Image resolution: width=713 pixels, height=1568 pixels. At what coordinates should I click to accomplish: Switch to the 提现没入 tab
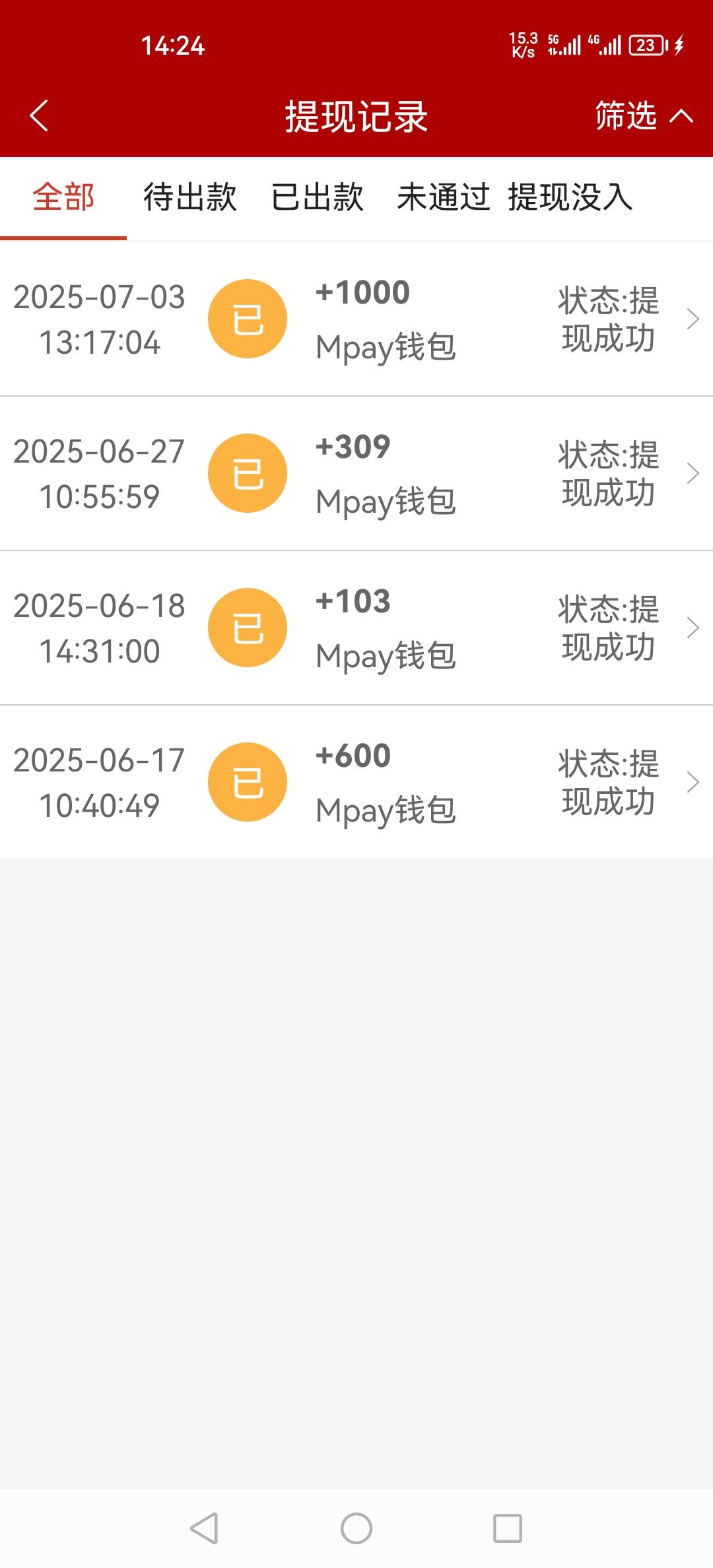pyautogui.click(x=570, y=197)
